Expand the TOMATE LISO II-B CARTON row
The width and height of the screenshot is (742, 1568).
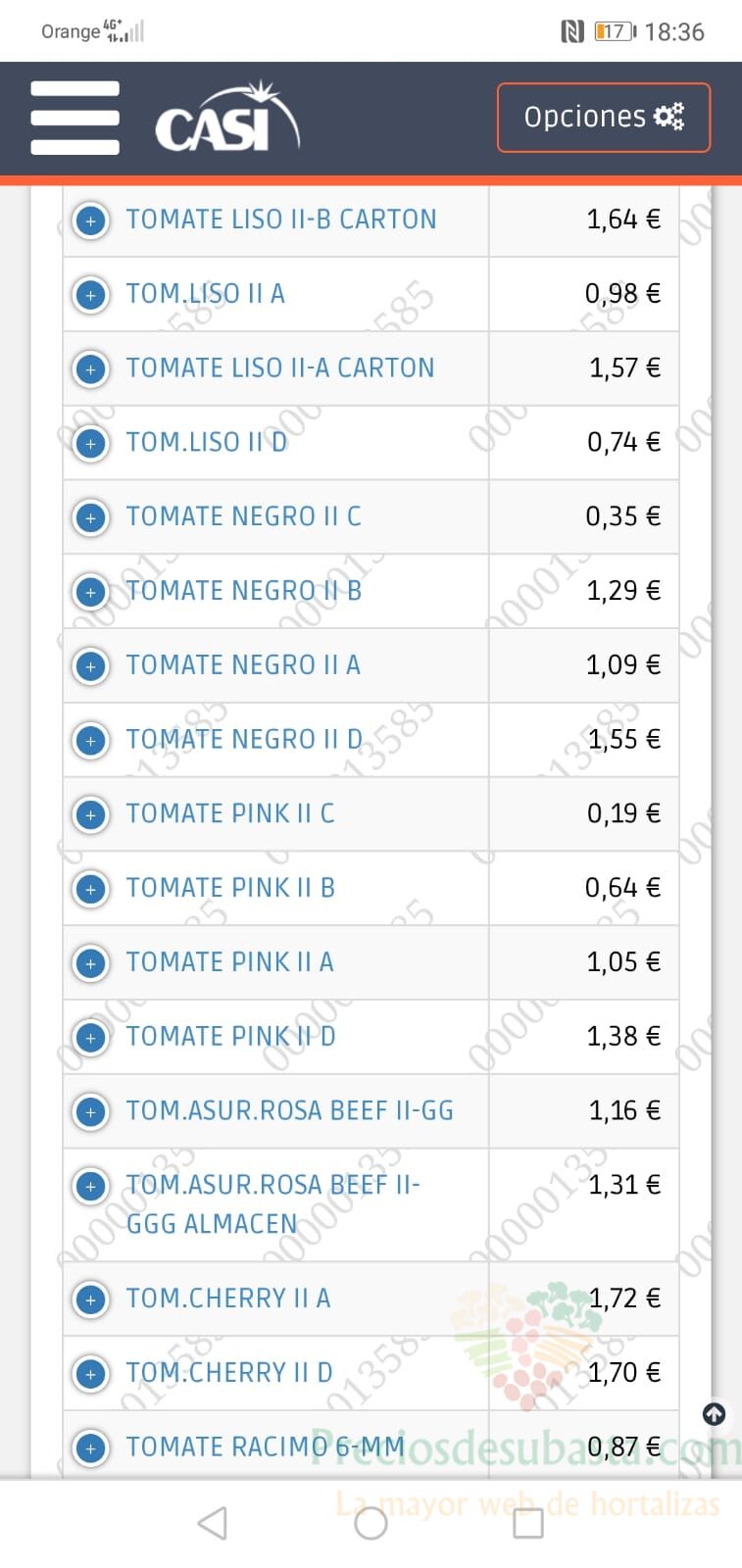(x=91, y=220)
